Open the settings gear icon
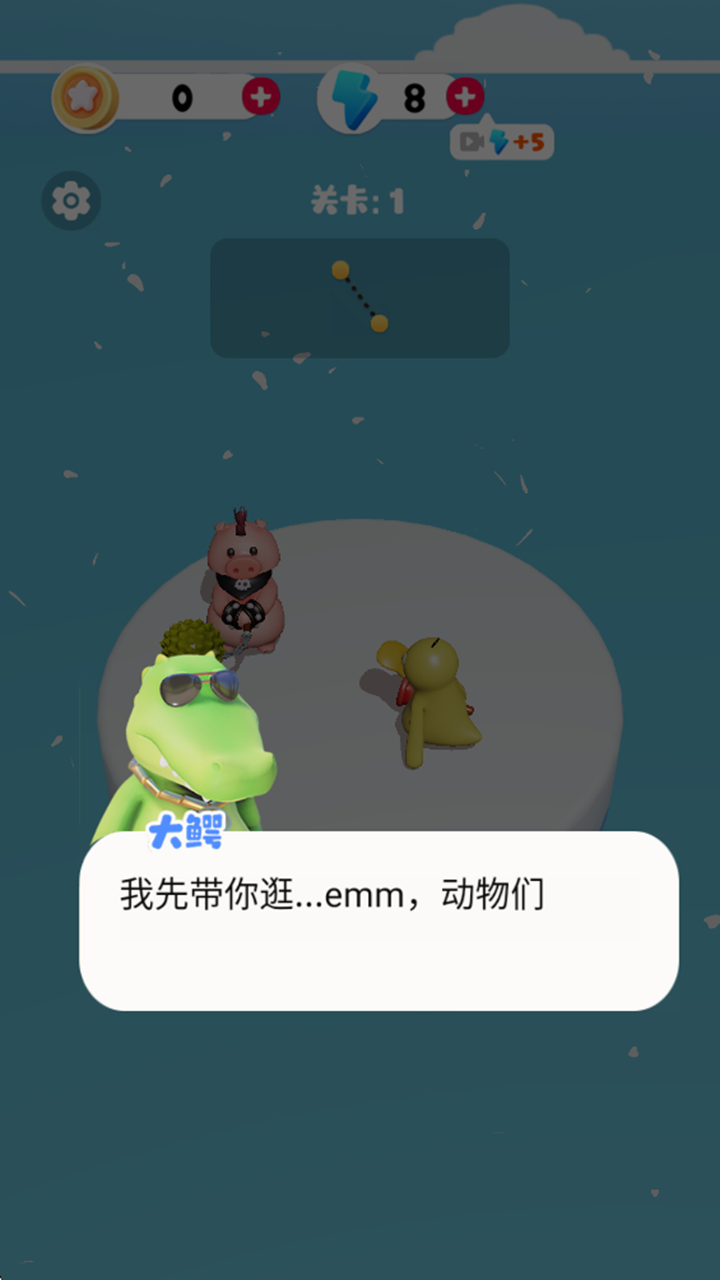This screenshot has width=720, height=1280. tap(70, 198)
